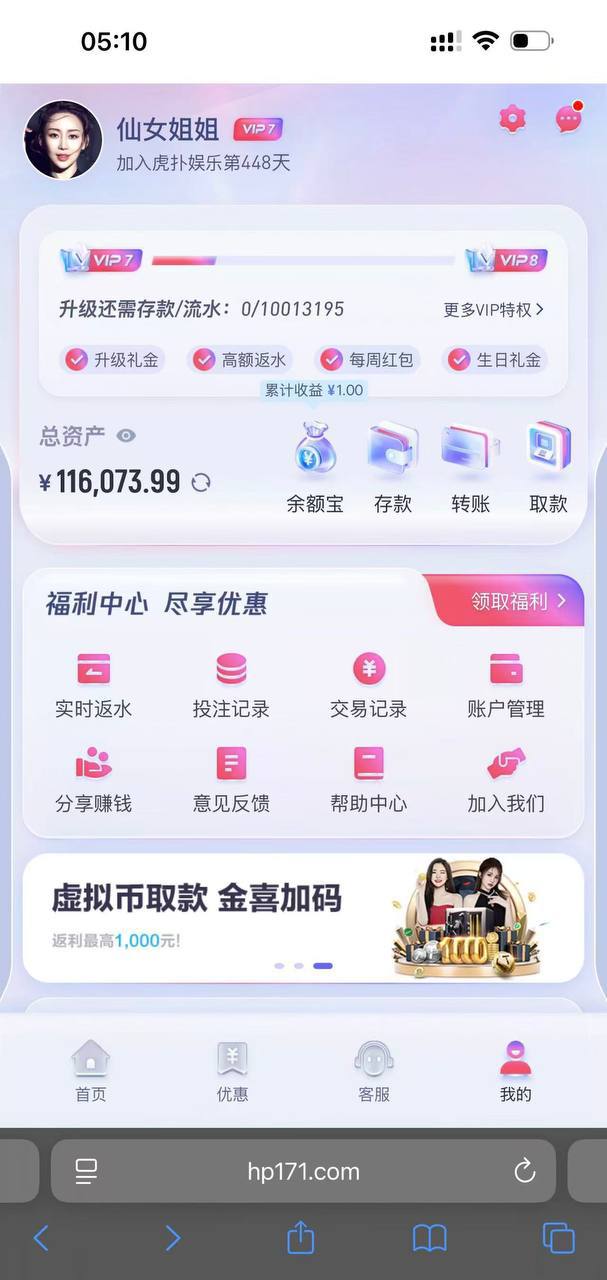This screenshot has width=607, height=1280.
Task: Open 帮助中心
Action: click(x=368, y=780)
